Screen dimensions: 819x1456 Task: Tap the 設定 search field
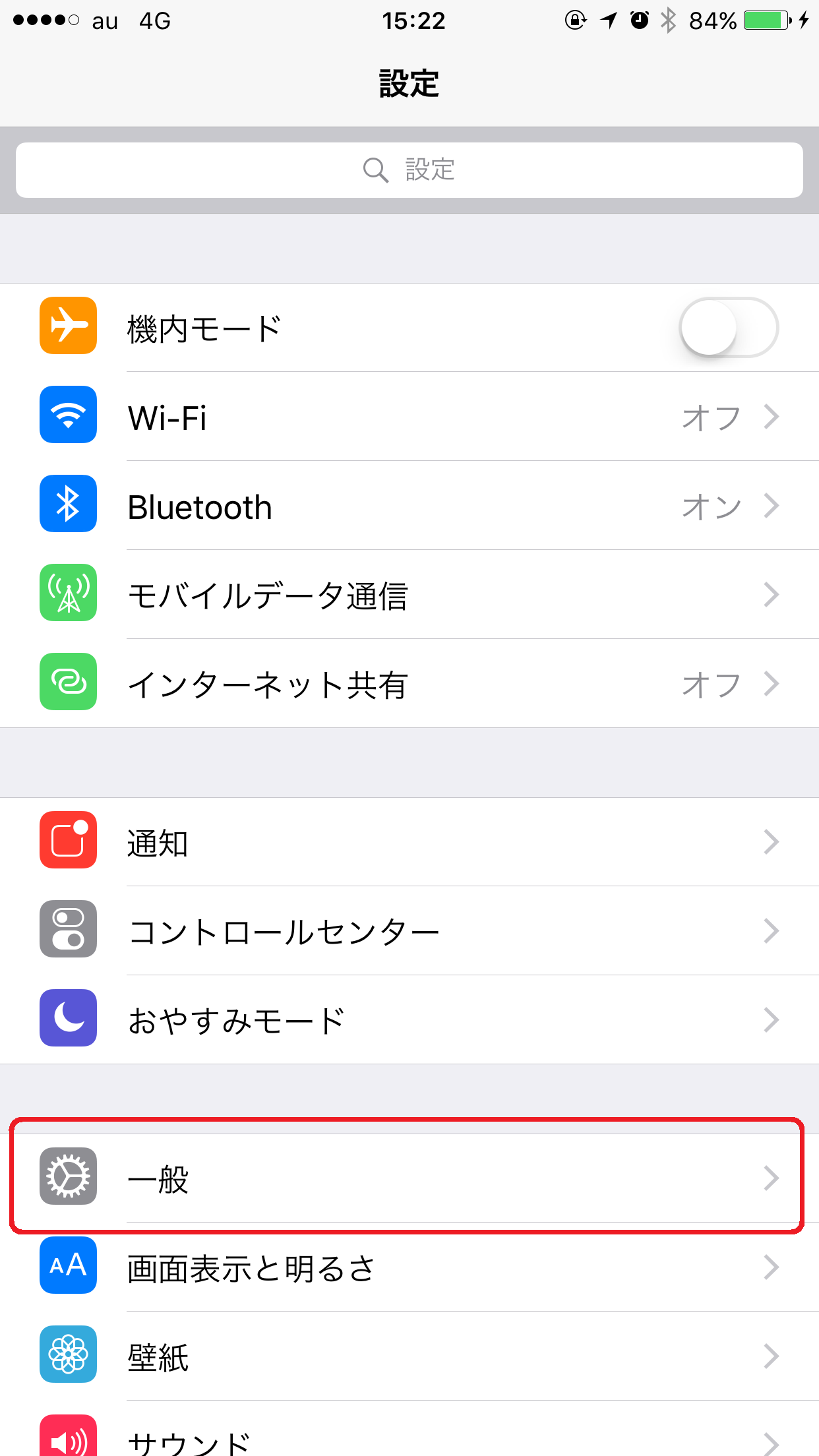(x=409, y=170)
